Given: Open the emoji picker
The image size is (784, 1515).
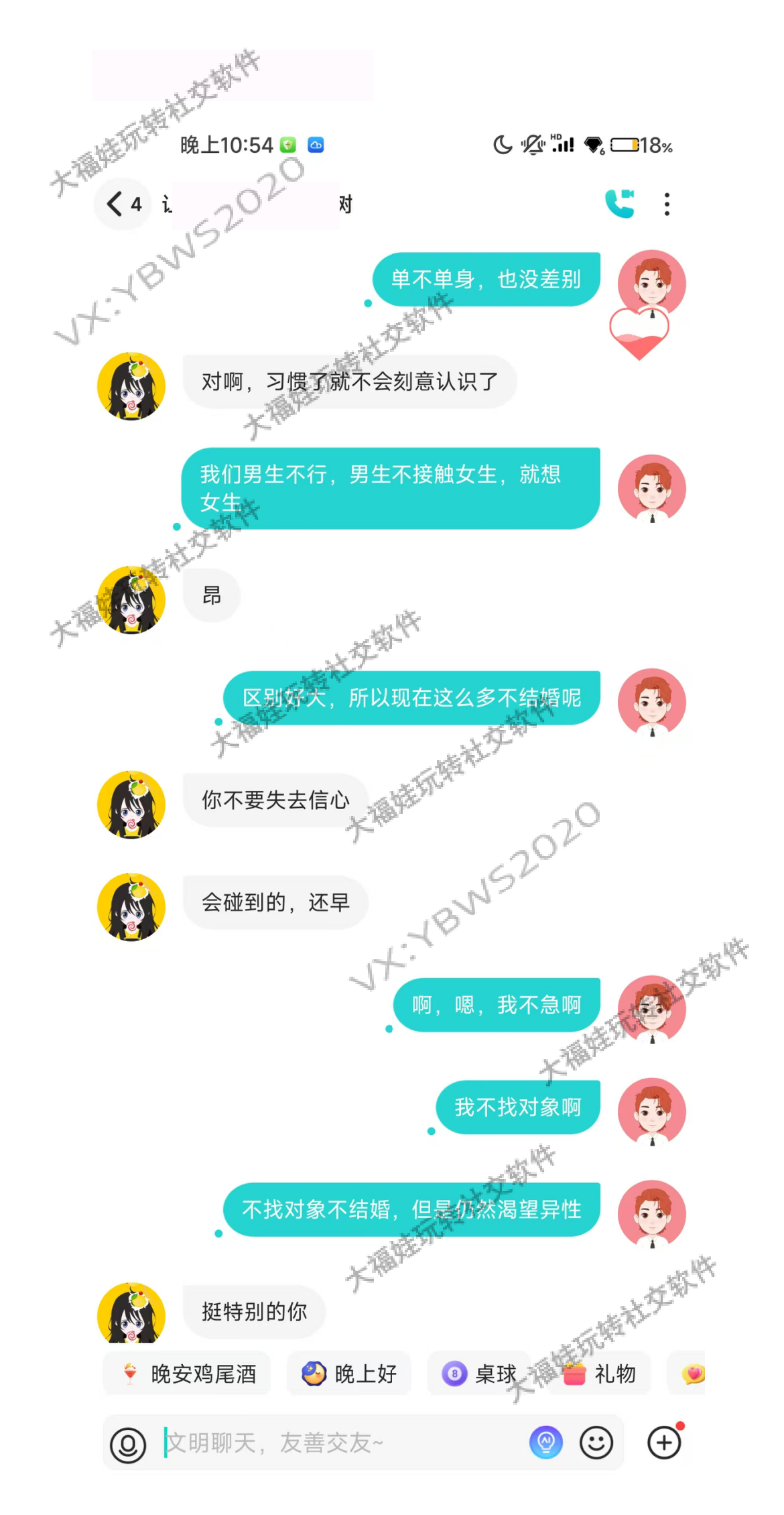Looking at the screenshot, I should tap(596, 1442).
